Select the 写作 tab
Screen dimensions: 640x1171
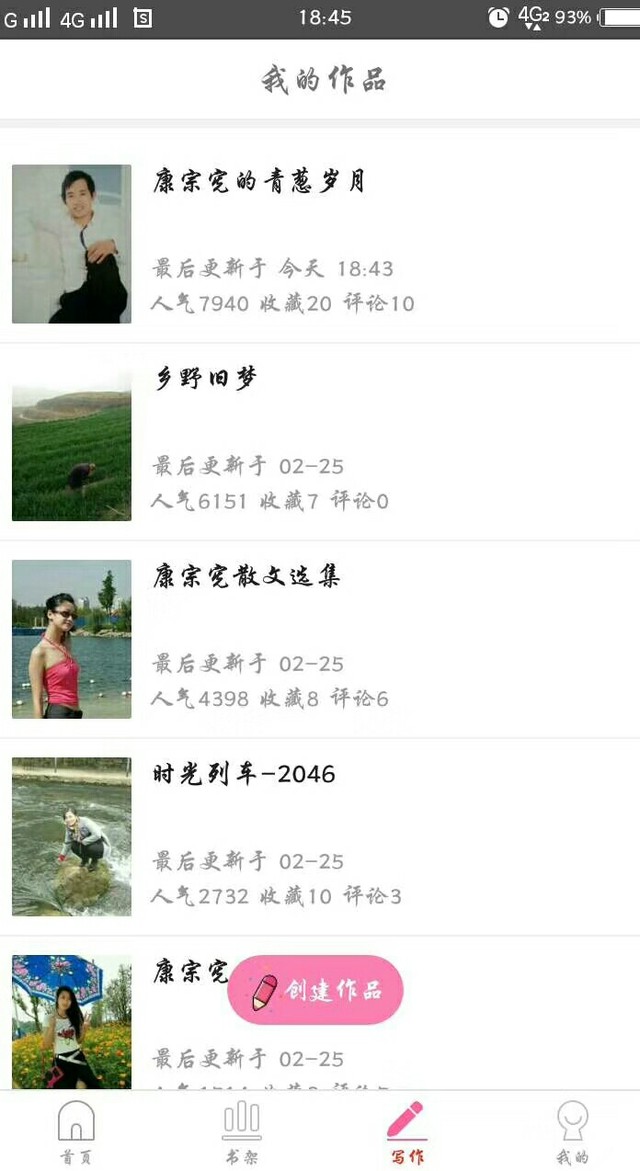pyautogui.click(x=406, y=1132)
